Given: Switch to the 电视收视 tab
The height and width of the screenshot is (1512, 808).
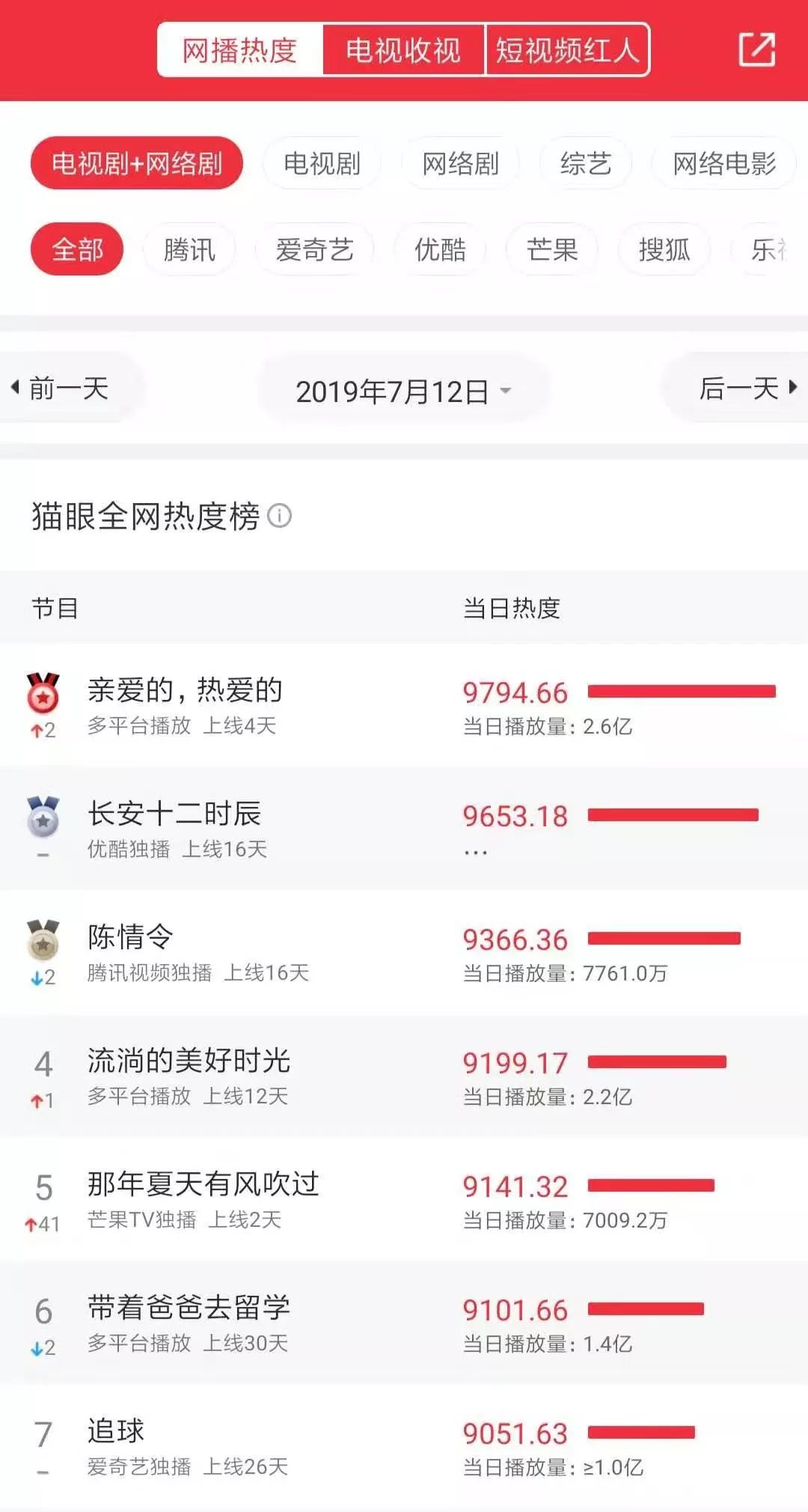Looking at the screenshot, I should 403,50.
